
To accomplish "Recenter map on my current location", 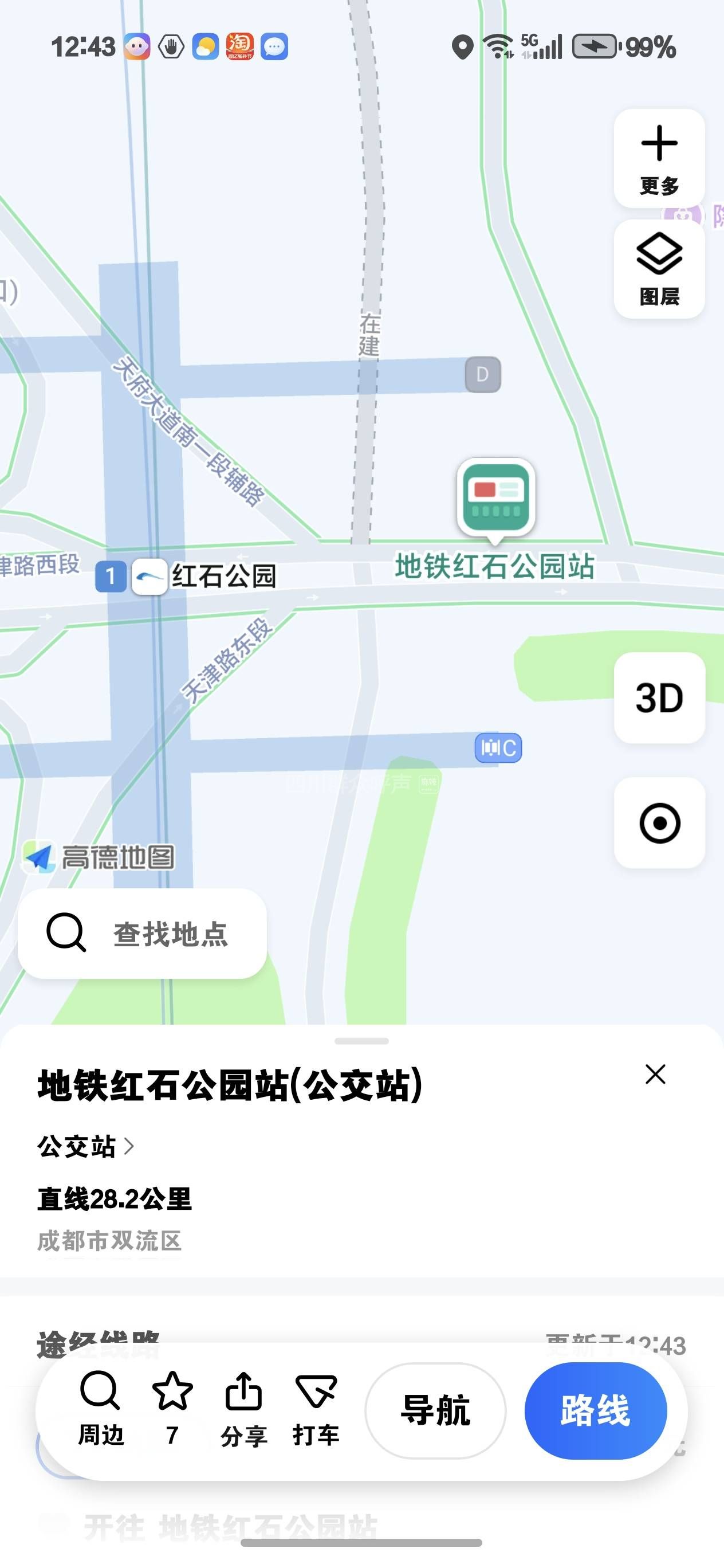I will pyautogui.click(x=659, y=823).
